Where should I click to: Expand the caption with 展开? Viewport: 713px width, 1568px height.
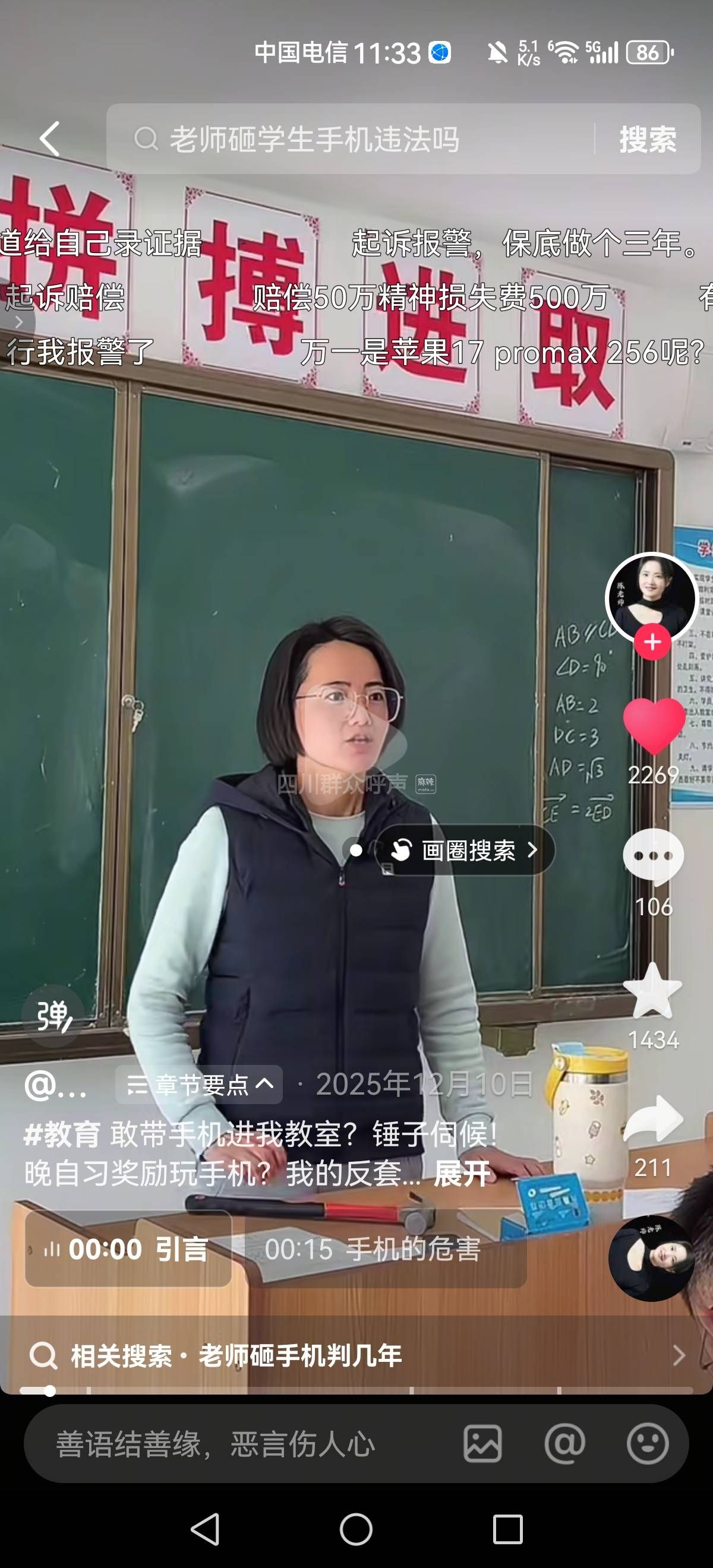click(462, 1174)
